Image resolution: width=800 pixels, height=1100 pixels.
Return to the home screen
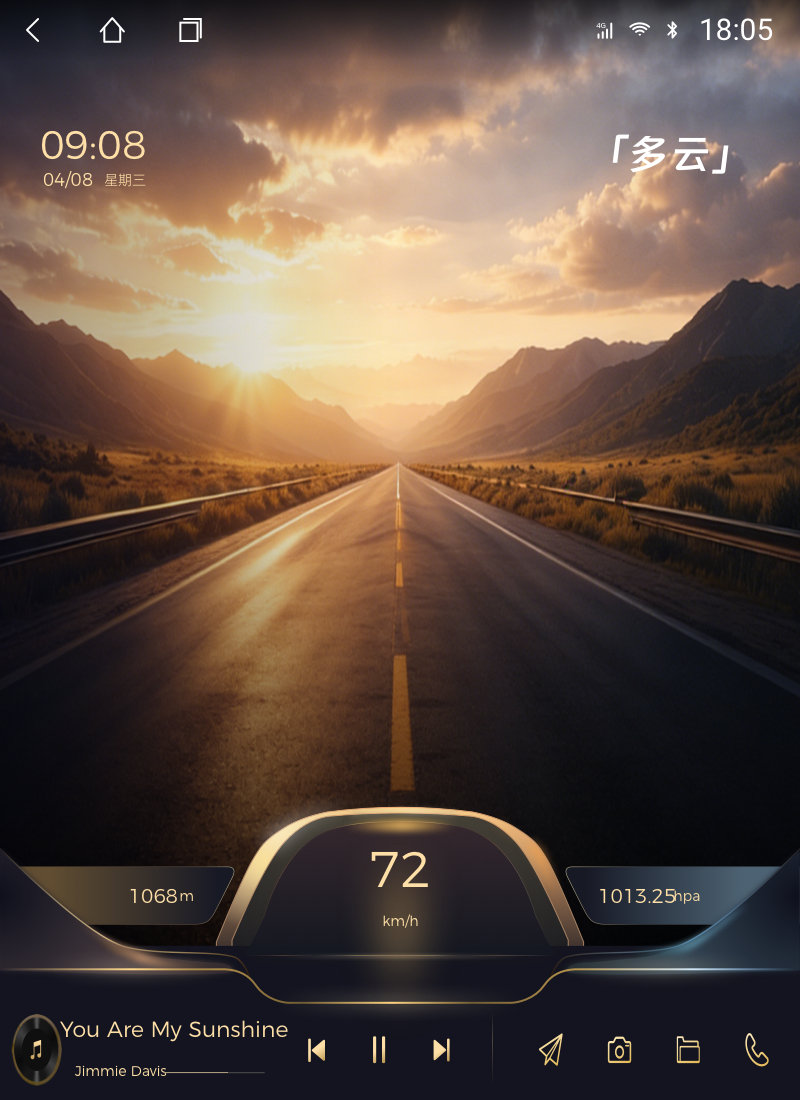coord(112,31)
